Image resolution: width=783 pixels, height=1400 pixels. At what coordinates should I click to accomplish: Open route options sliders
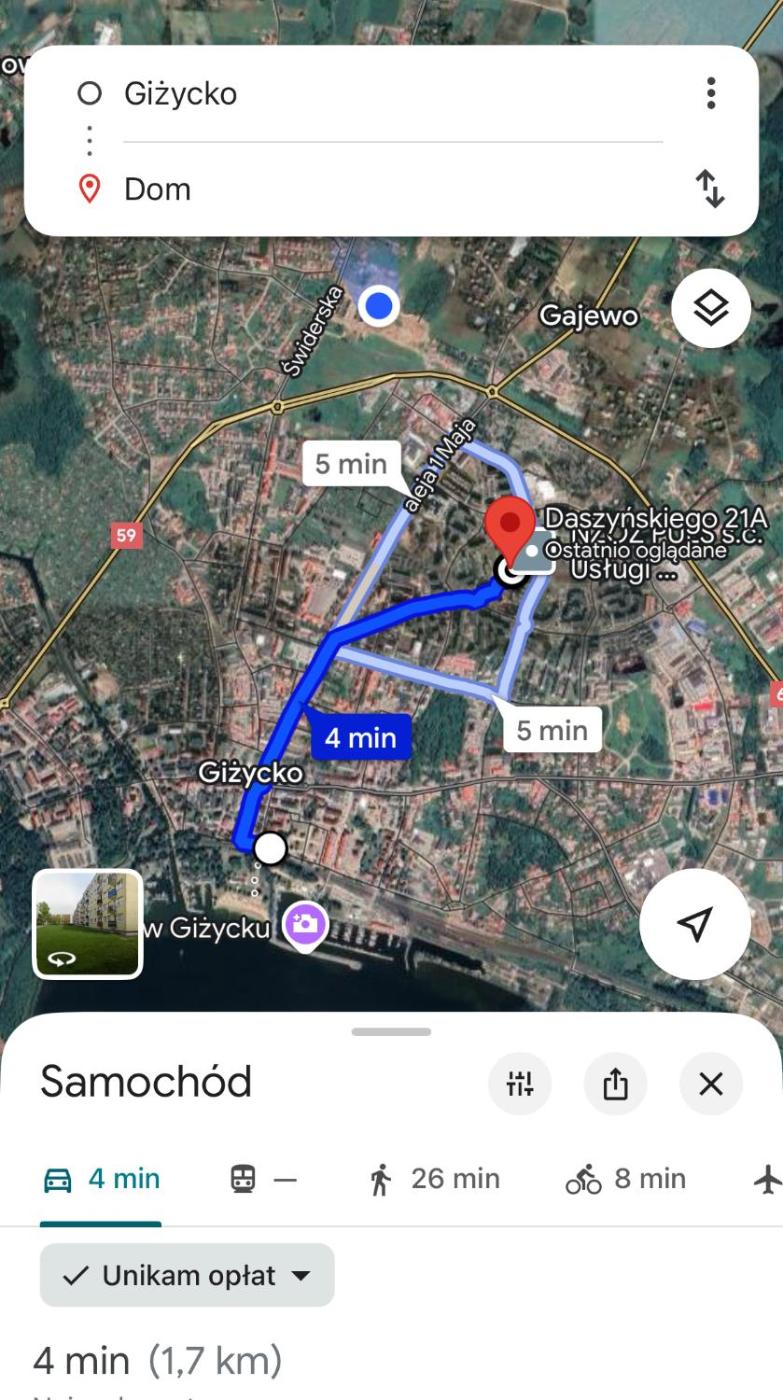click(x=520, y=1083)
